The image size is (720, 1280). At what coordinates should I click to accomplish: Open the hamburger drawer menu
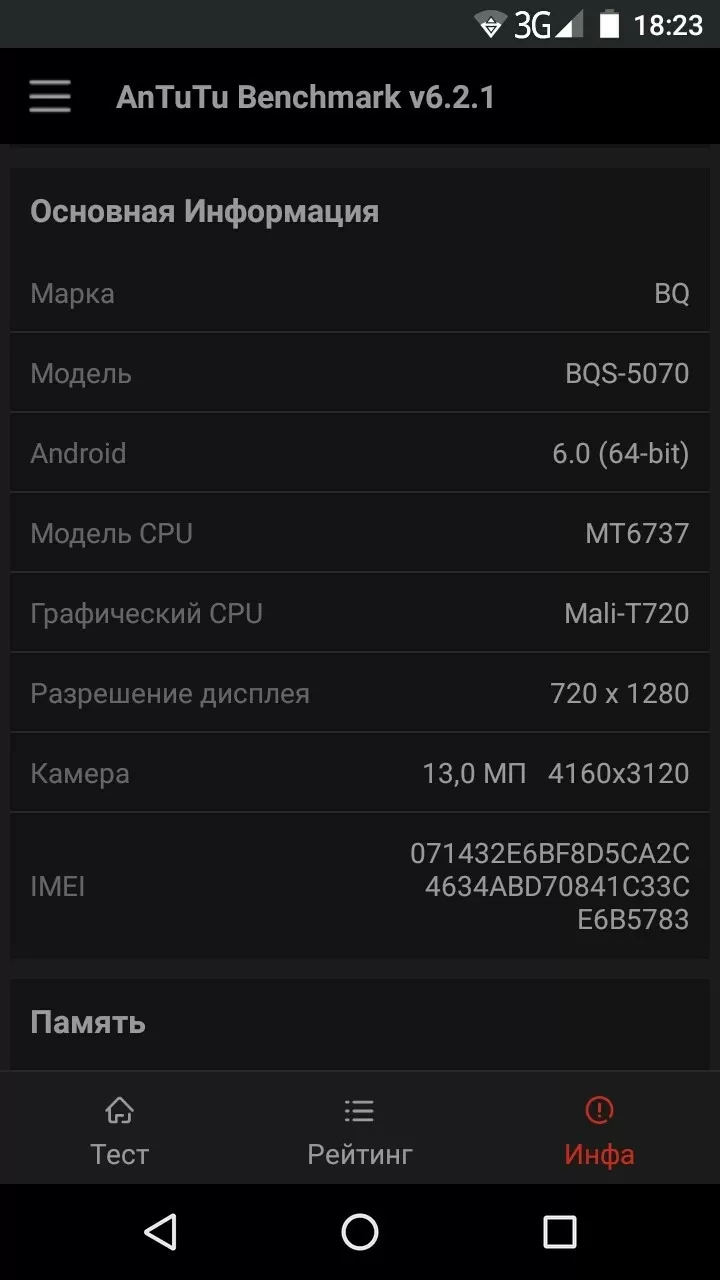[x=49, y=97]
